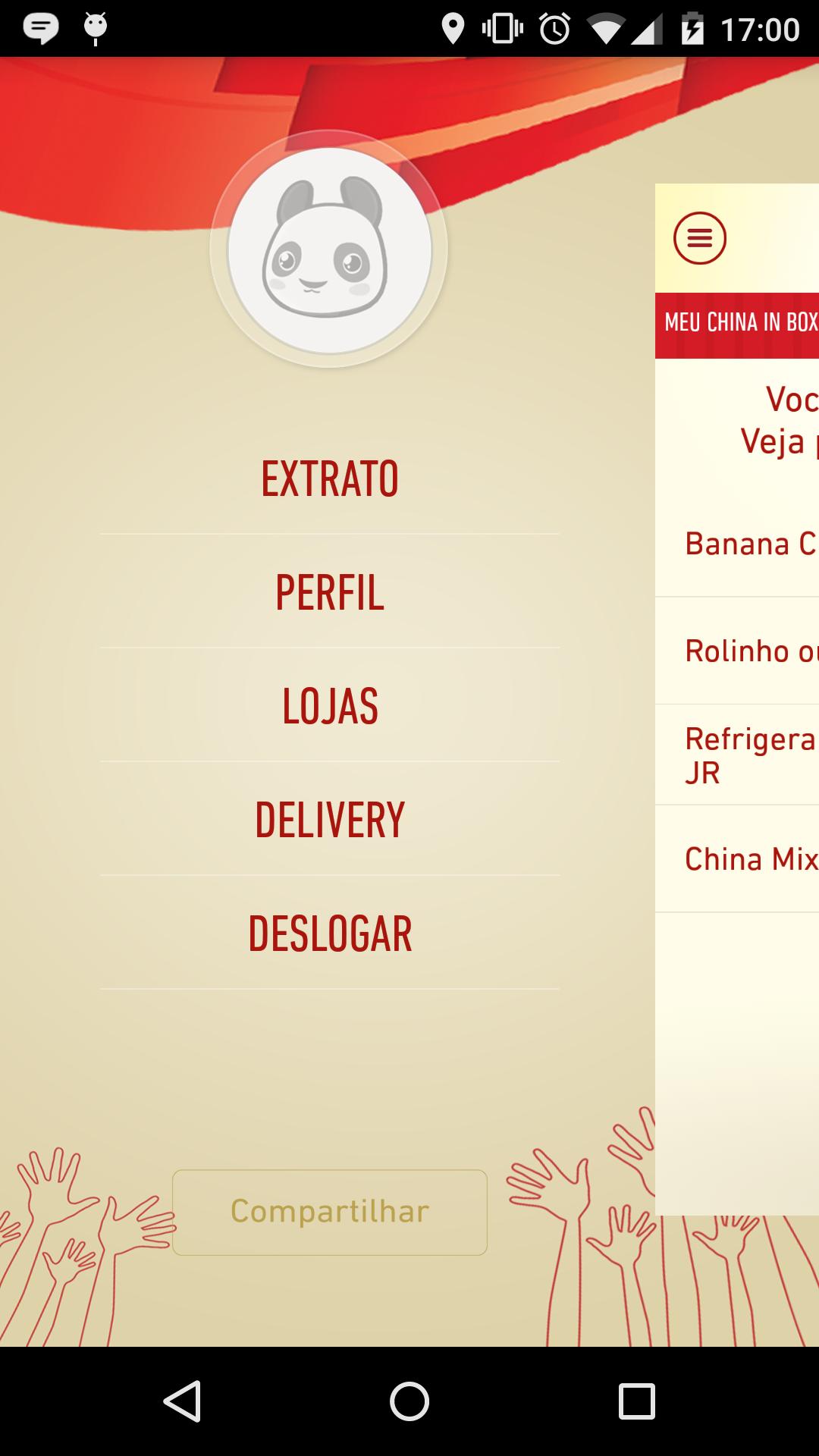819x1456 pixels.
Task: Open the DELIVERY section
Action: [329, 817]
